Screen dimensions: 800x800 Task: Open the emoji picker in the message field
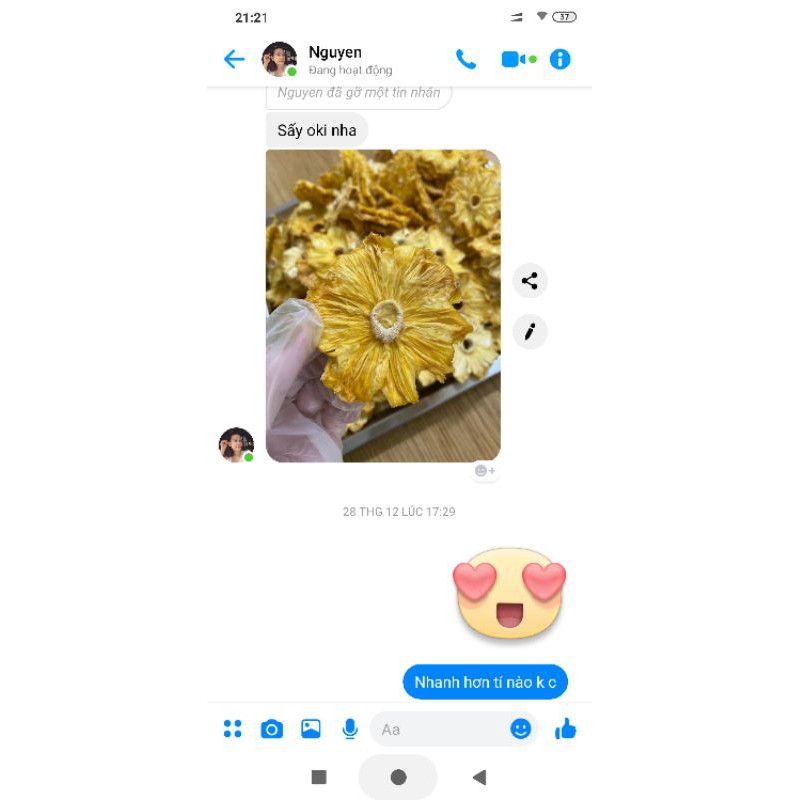coord(520,729)
